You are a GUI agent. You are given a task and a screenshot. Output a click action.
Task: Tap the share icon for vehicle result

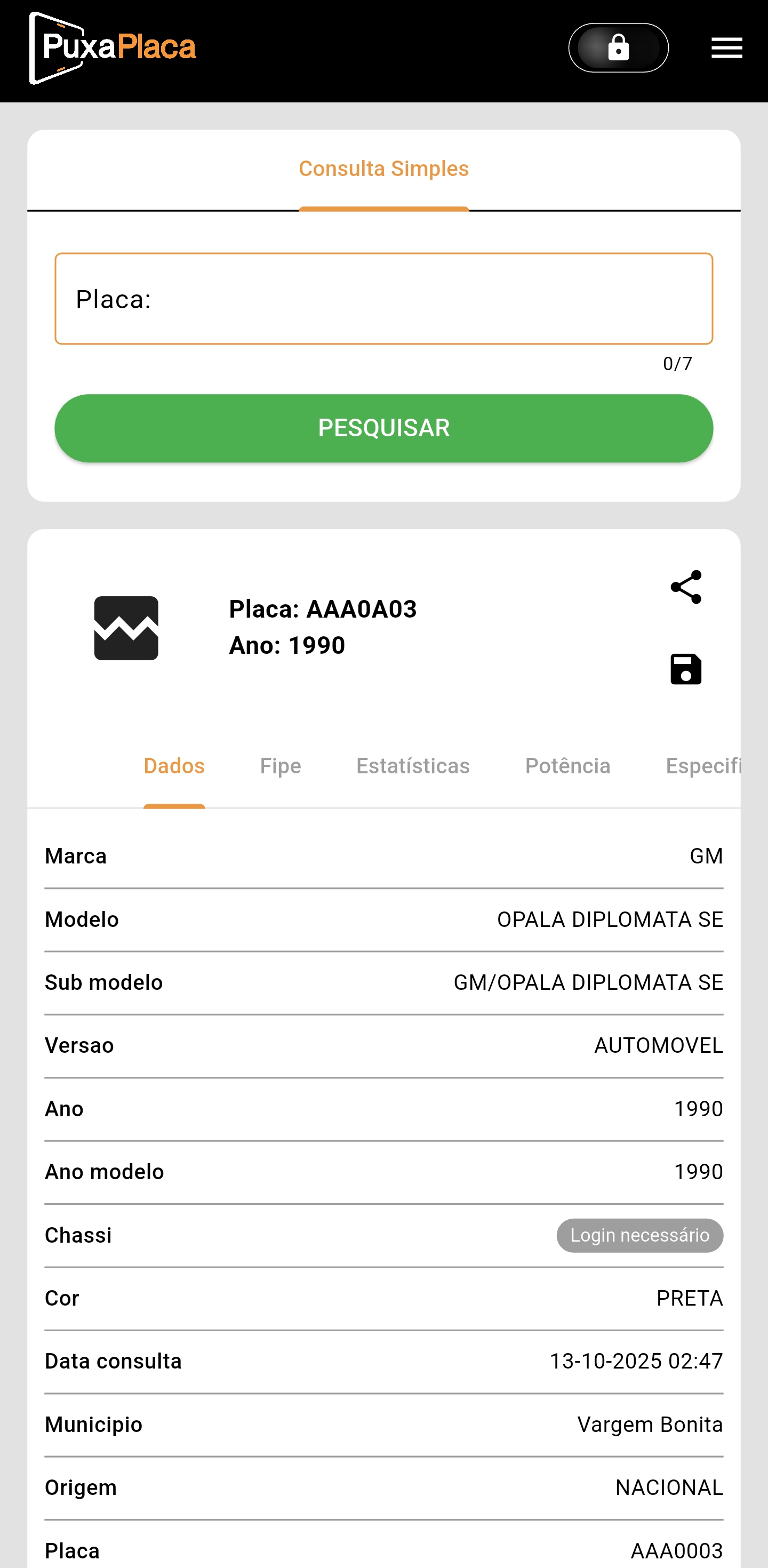coord(685,588)
